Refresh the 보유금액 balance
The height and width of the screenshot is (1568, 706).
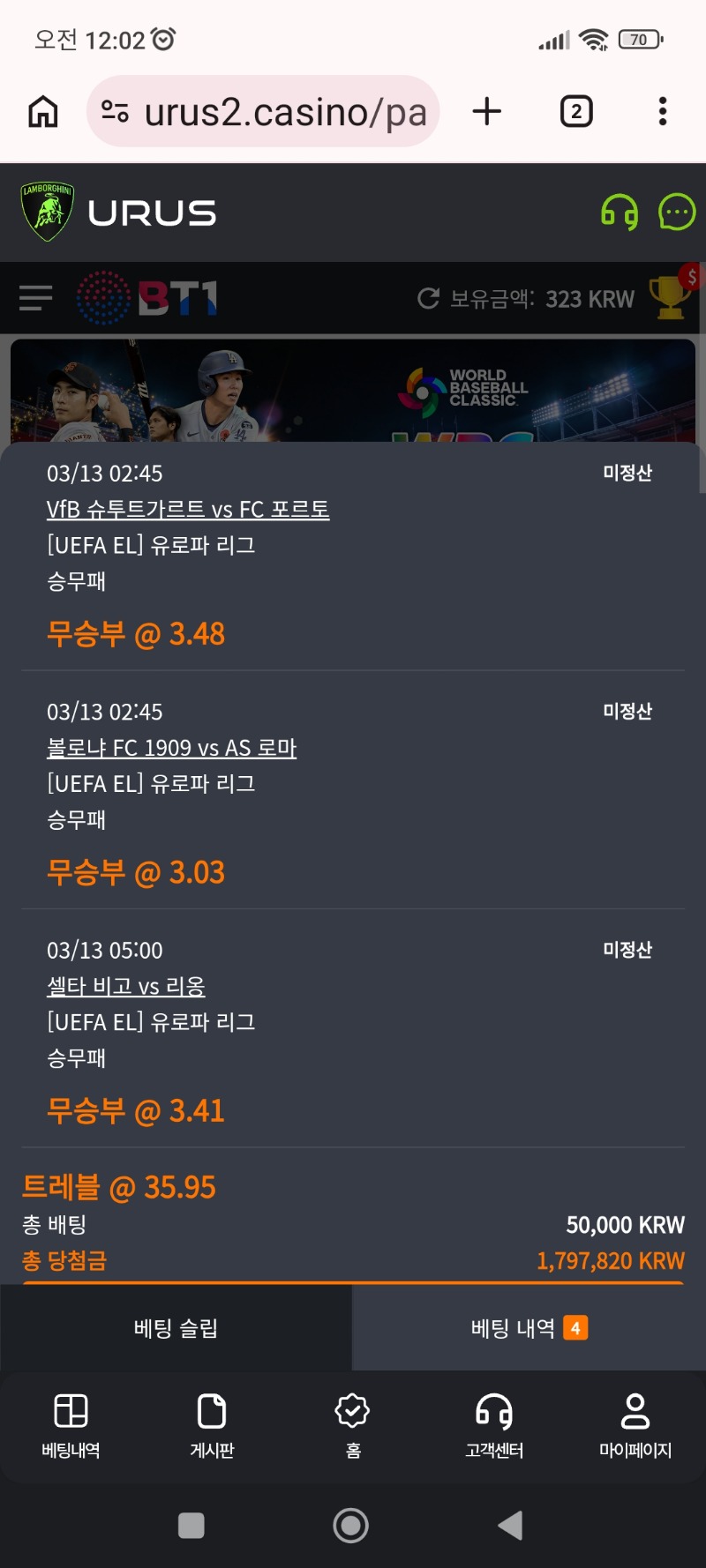pos(429,299)
